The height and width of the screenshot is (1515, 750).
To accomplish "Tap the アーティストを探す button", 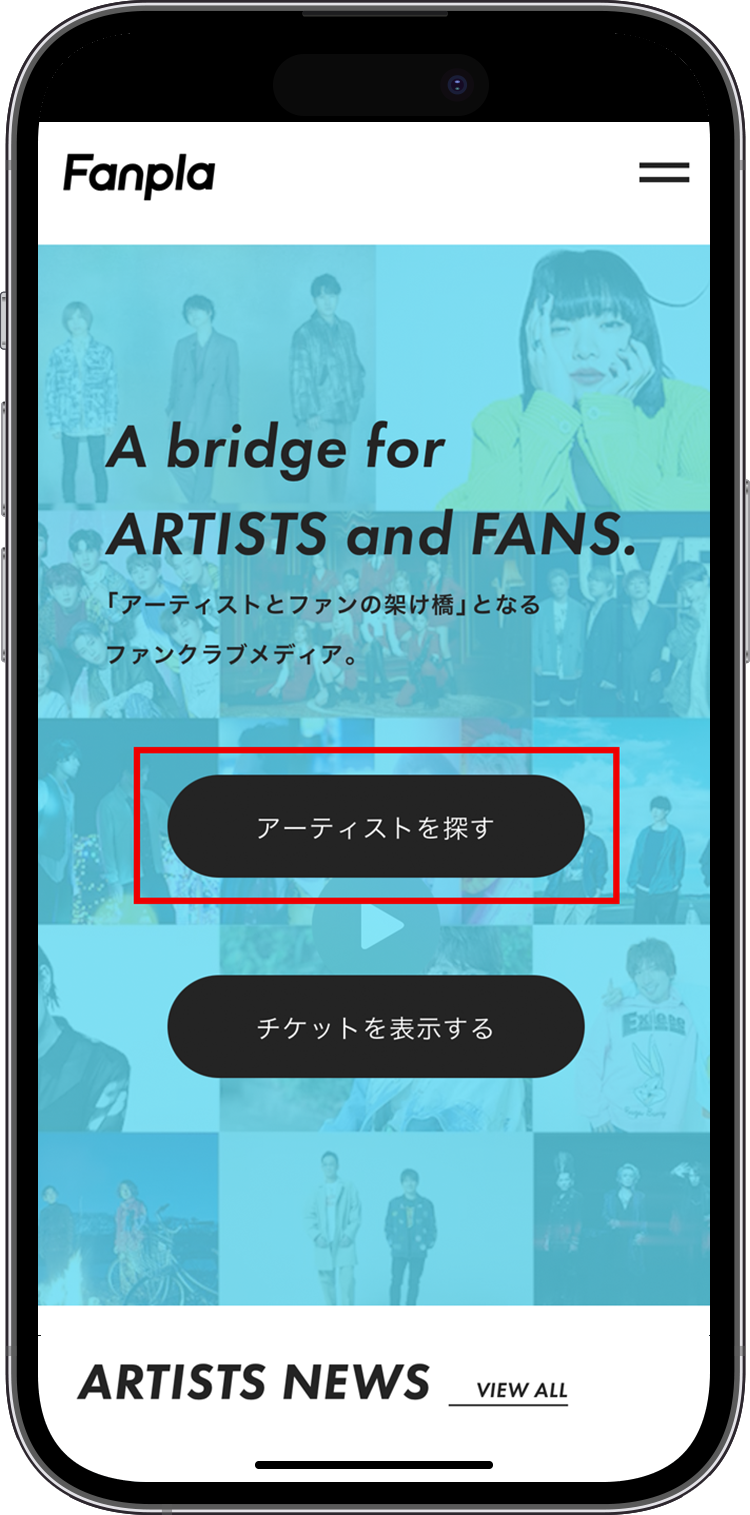I will [x=375, y=827].
